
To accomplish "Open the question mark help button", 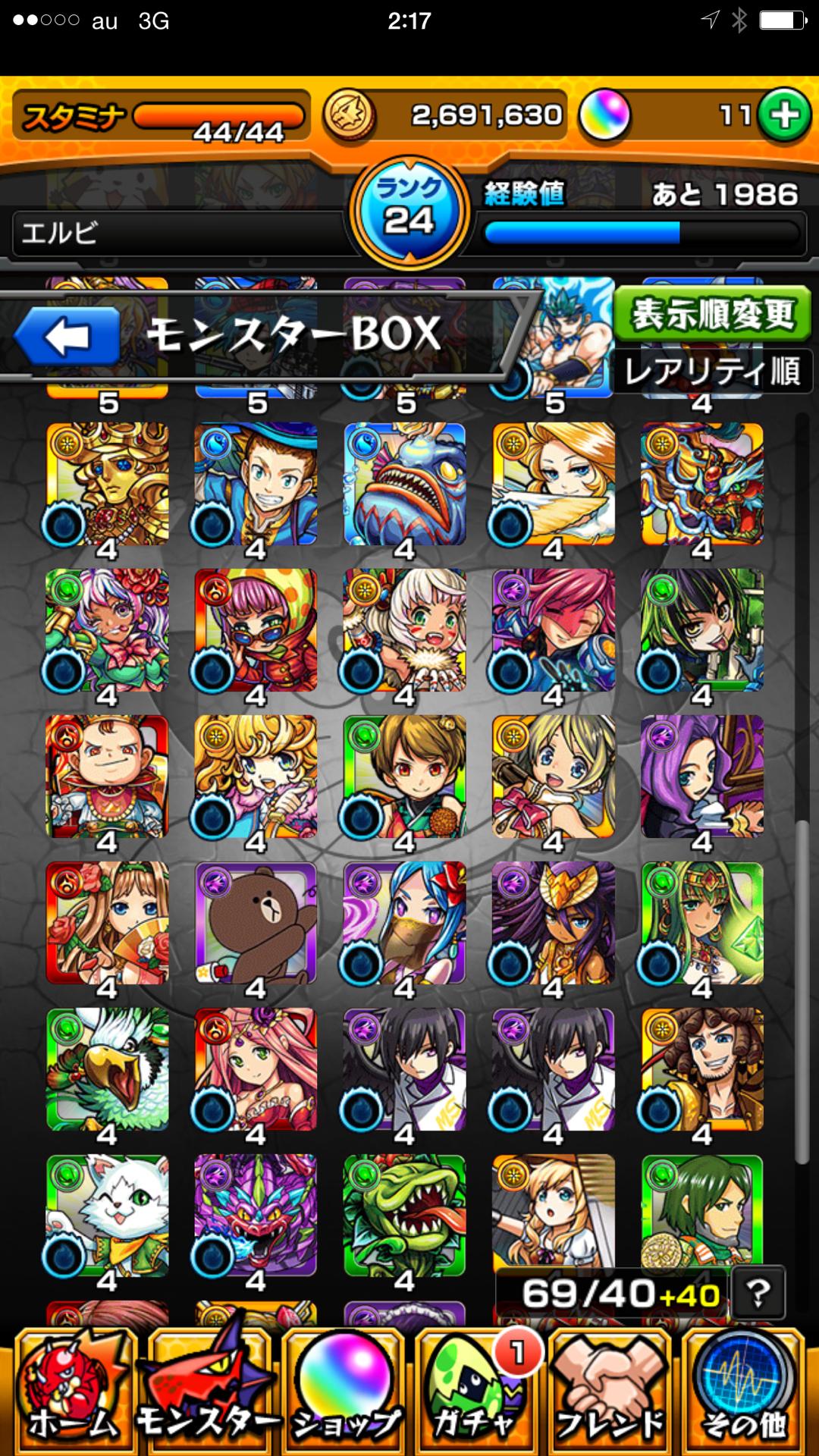I will point(758,1293).
